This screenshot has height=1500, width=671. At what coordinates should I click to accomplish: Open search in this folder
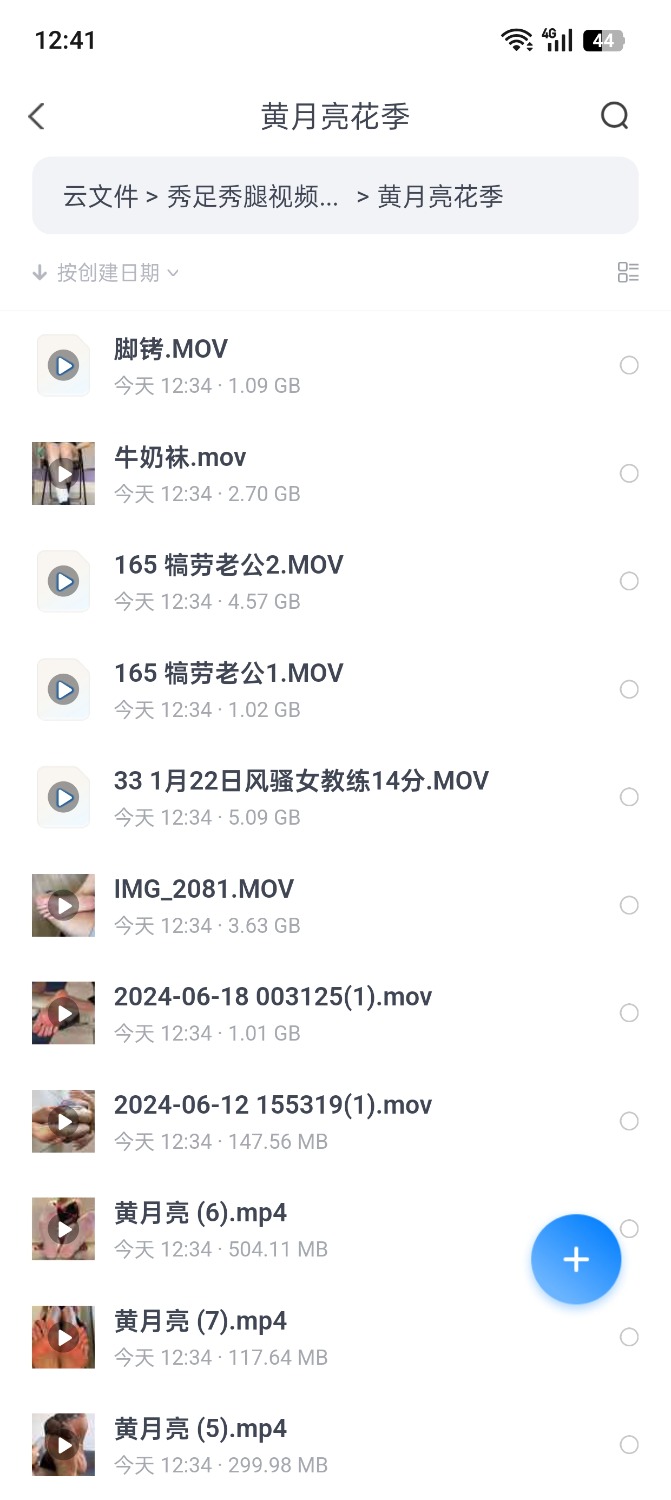tap(614, 117)
